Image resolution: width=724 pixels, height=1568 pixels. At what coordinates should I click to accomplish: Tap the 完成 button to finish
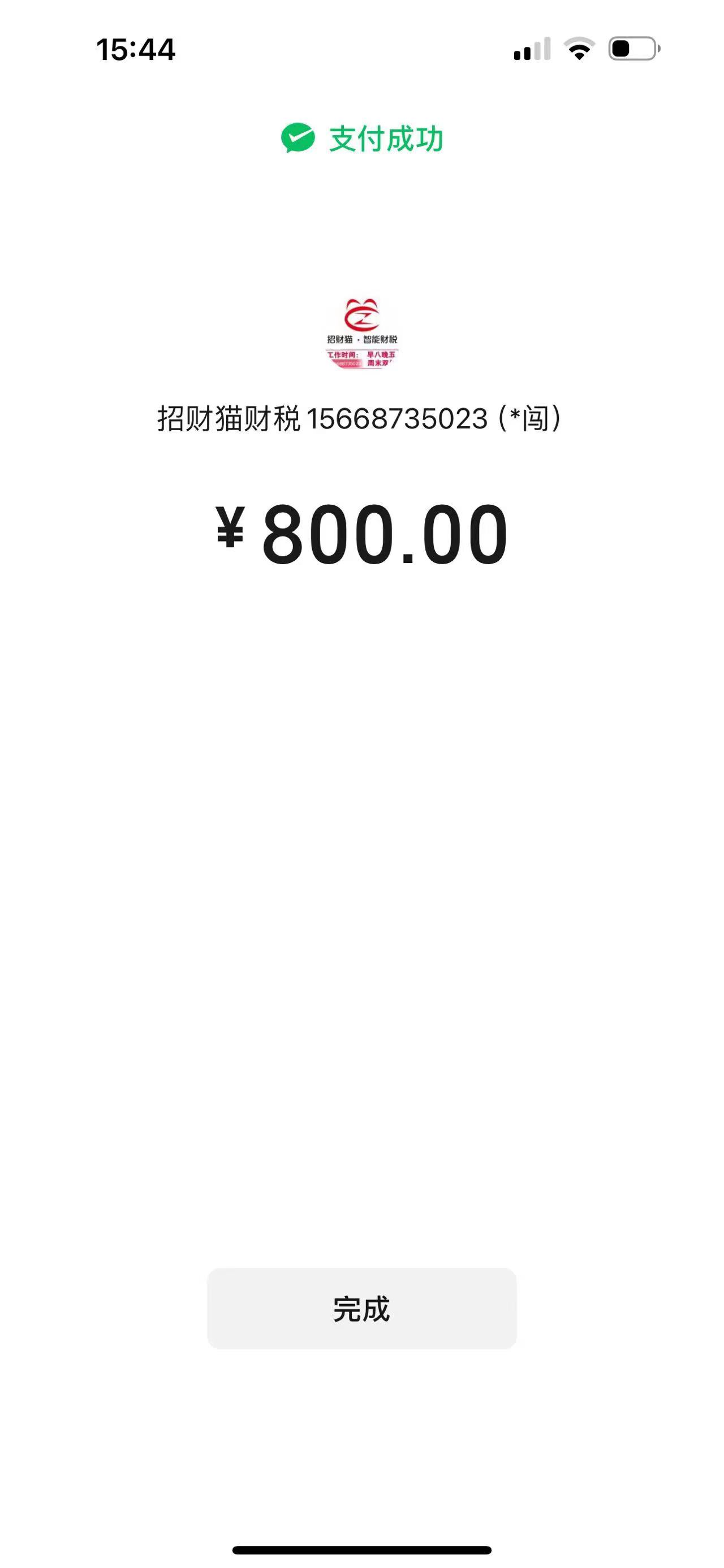pyautogui.click(x=361, y=1309)
